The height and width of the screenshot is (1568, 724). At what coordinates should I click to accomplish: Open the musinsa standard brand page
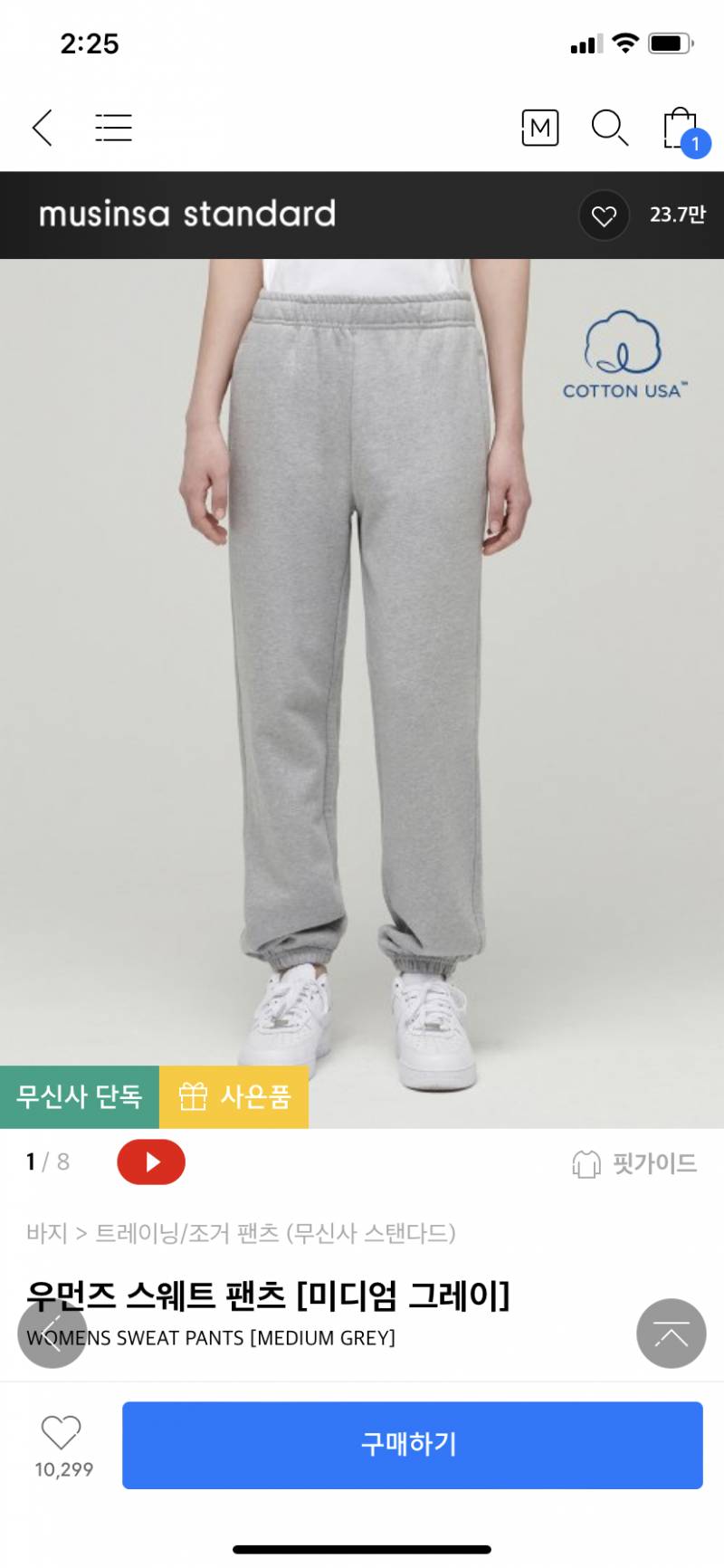(x=184, y=215)
